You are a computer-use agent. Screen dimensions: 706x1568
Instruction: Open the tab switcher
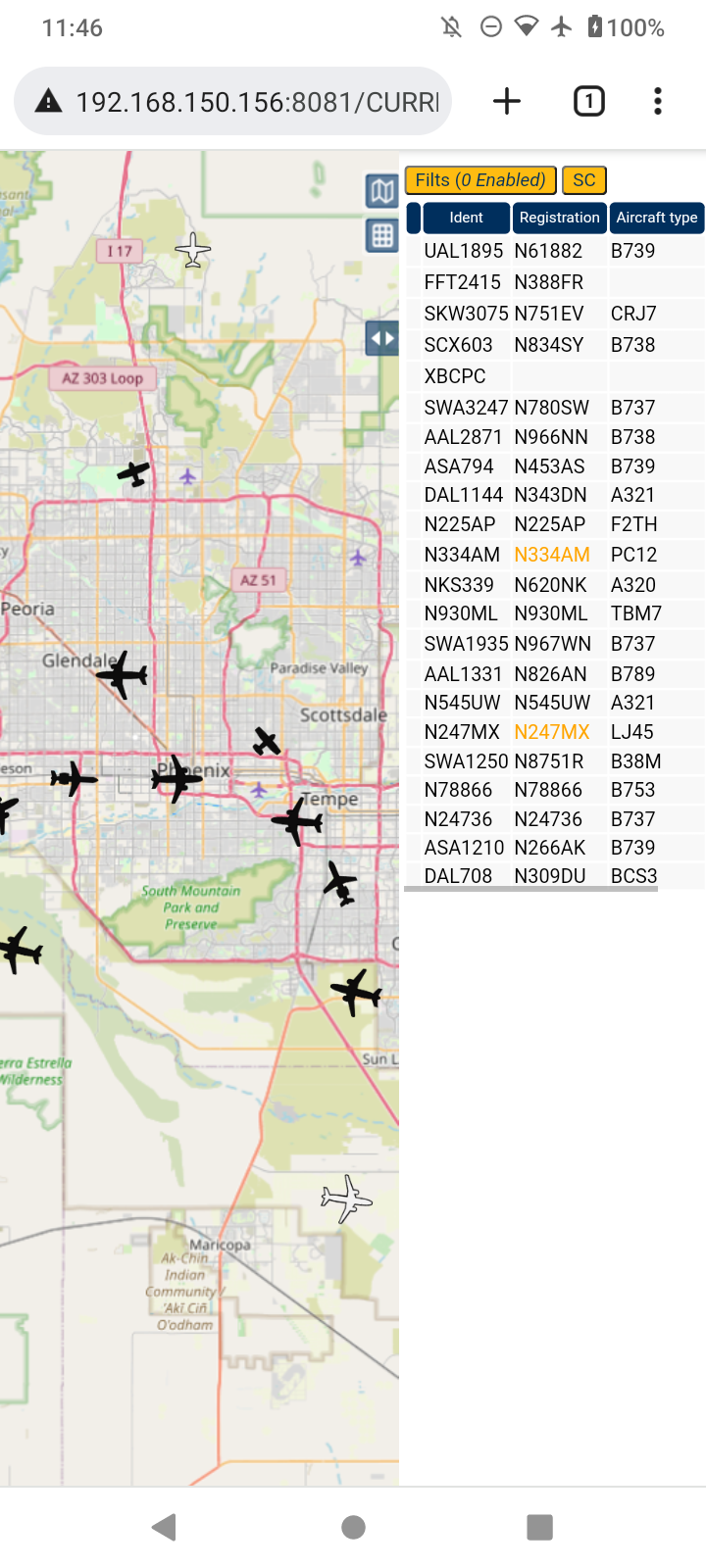tap(588, 101)
